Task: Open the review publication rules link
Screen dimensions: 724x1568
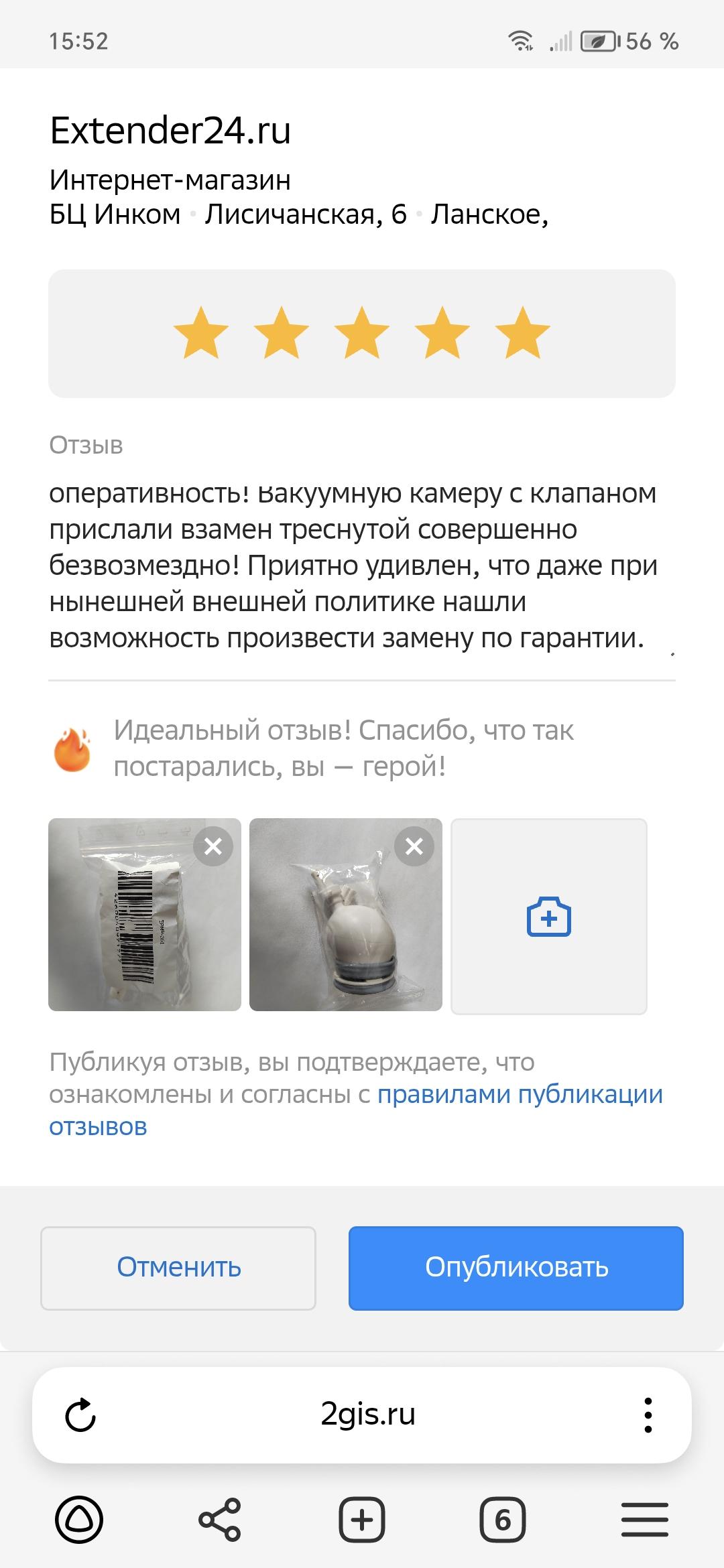Action: (x=520, y=1094)
